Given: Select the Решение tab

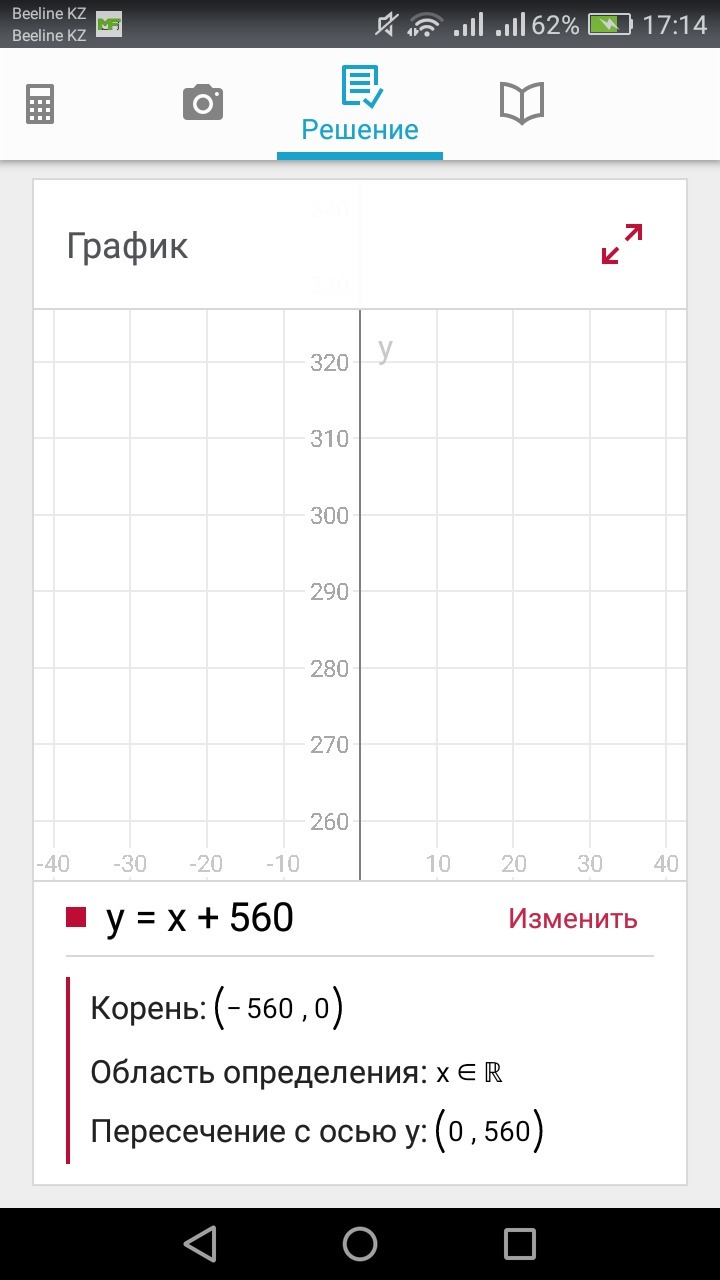Looking at the screenshot, I should coord(360,106).
